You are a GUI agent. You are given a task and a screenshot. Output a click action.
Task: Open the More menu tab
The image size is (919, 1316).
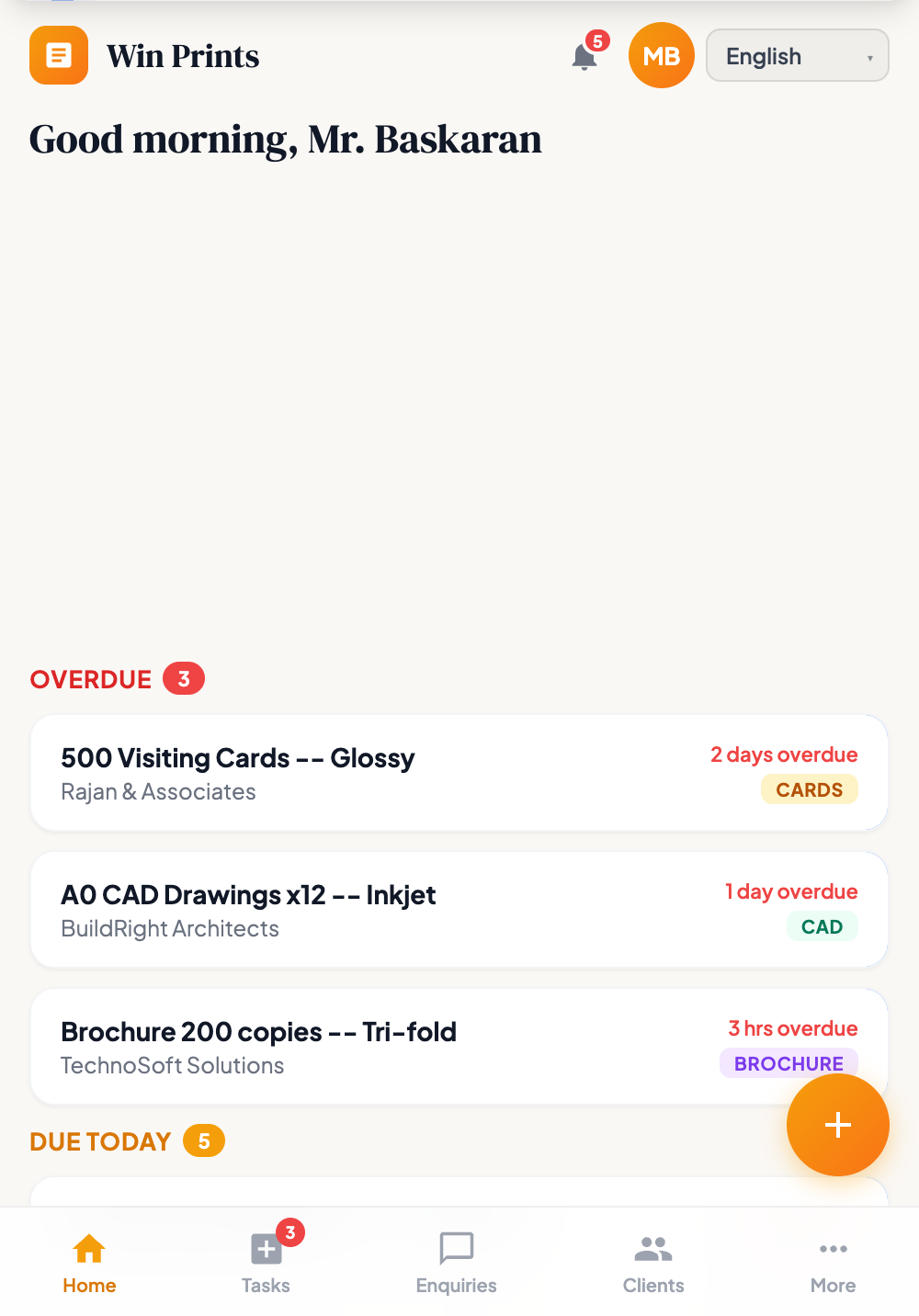[833, 1263]
